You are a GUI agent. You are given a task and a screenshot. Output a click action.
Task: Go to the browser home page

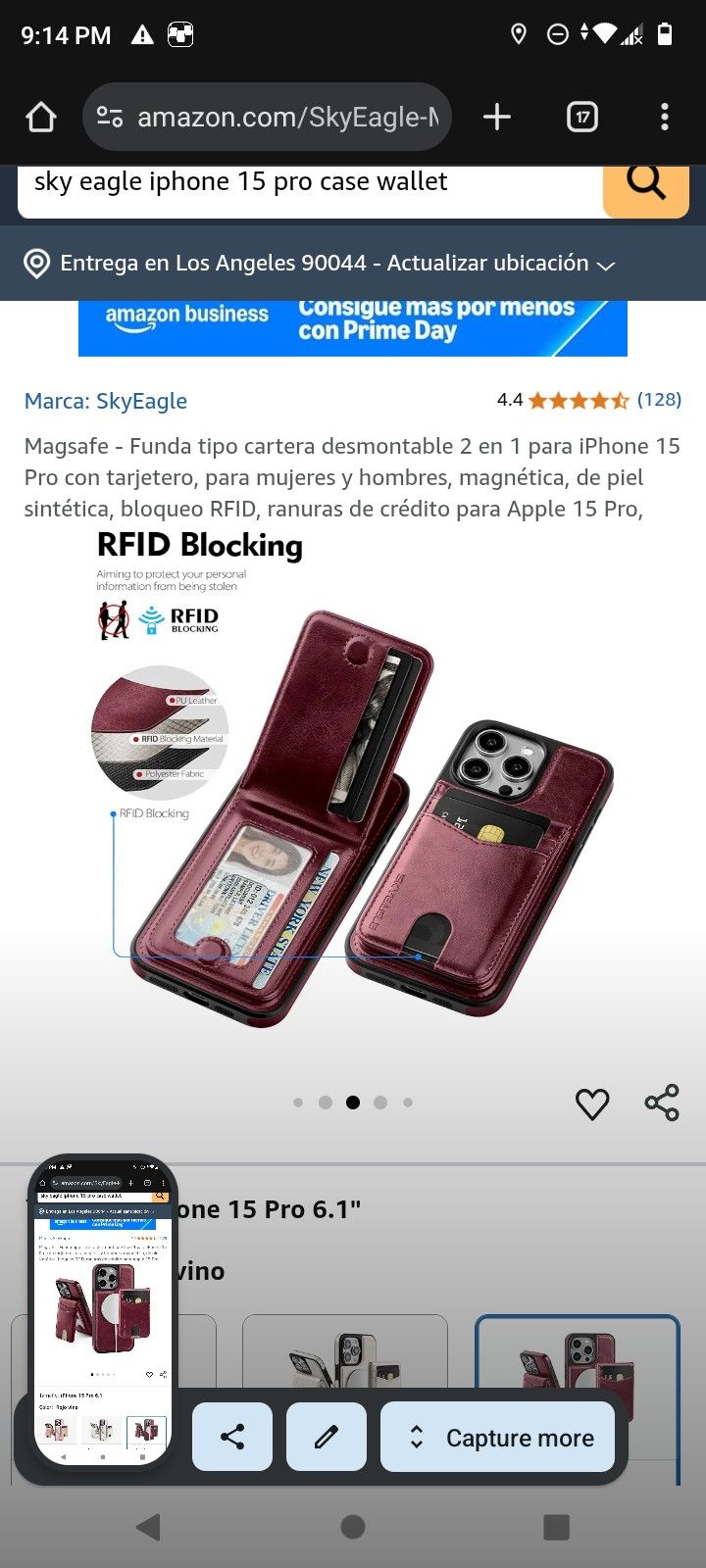click(x=41, y=118)
